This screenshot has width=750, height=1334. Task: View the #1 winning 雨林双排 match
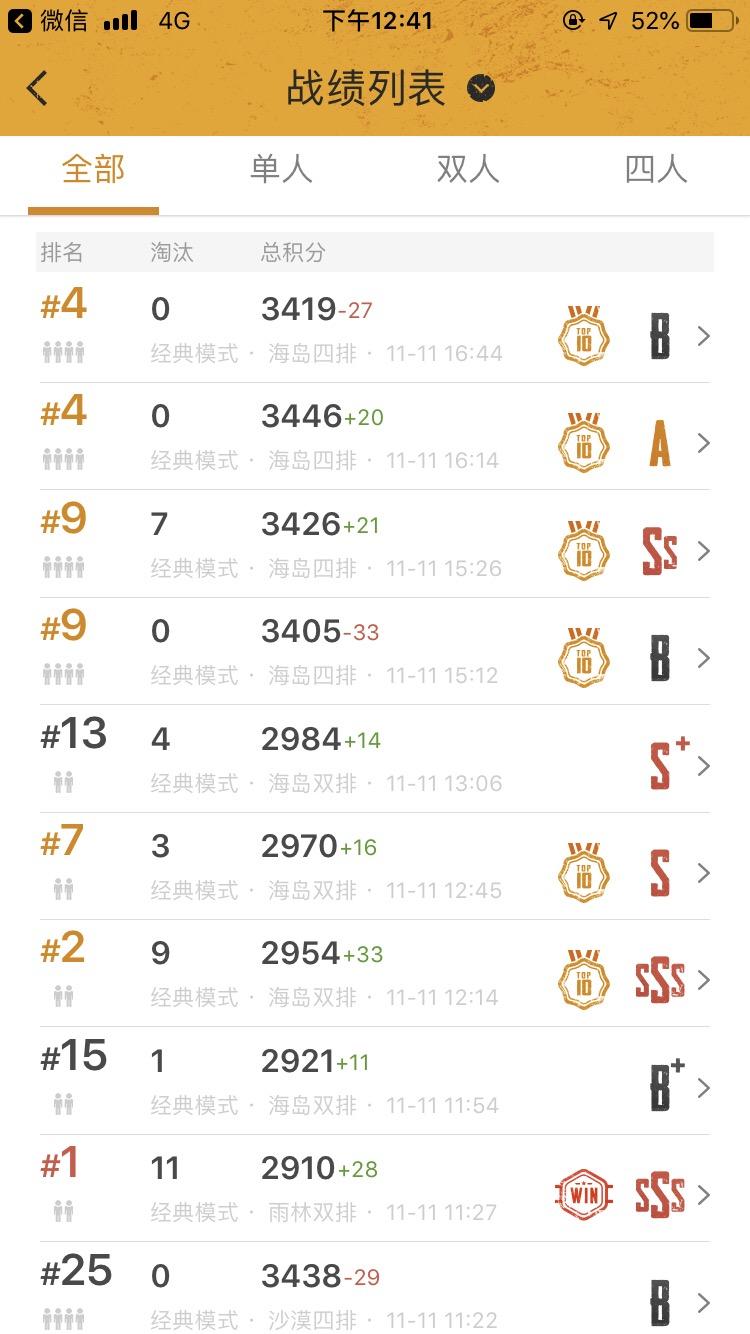(375, 1188)
